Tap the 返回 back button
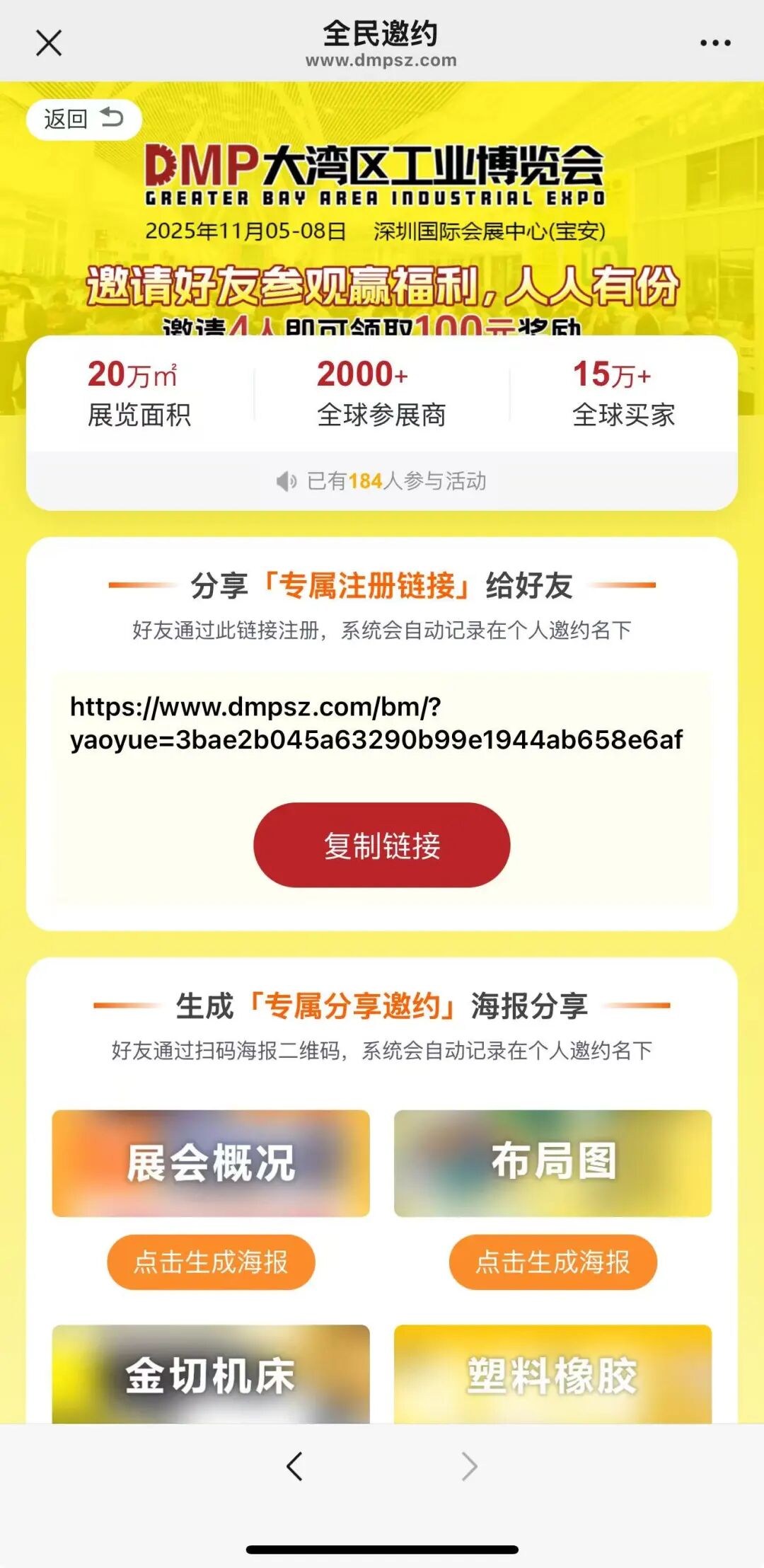This screenshot has width=764, height=1568. point(80,117)
